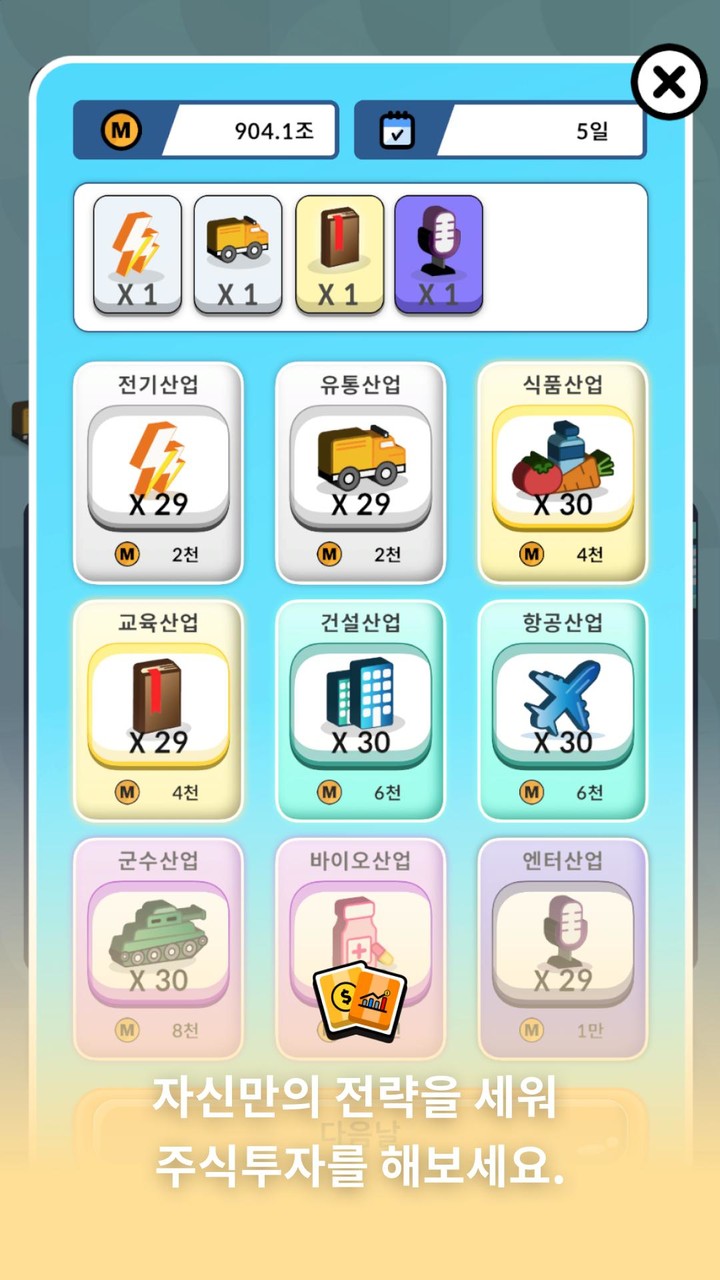Select the X1 truck item in inventory
Screen dimensions: 720x1280
click(238, 253)
